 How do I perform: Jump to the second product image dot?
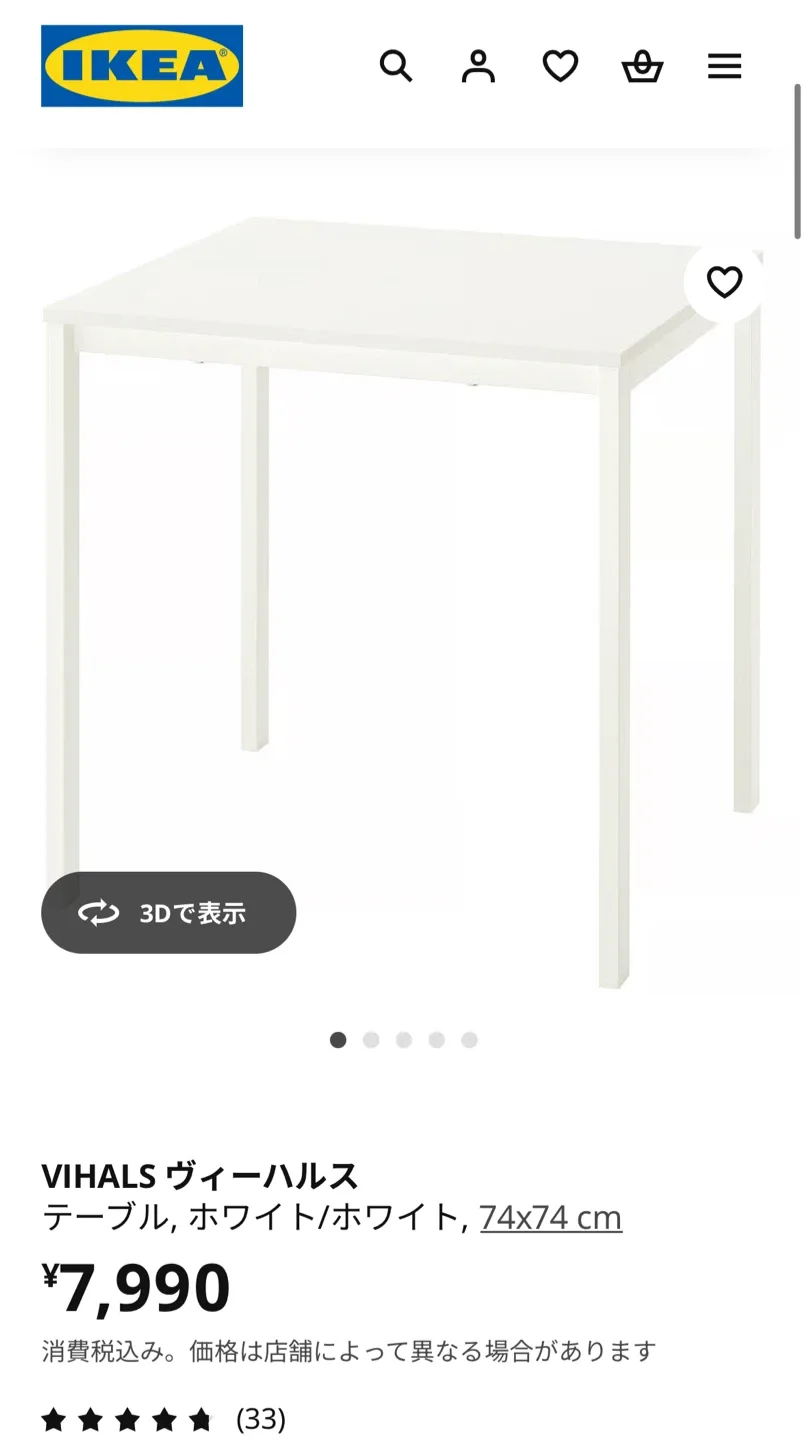371,1040
